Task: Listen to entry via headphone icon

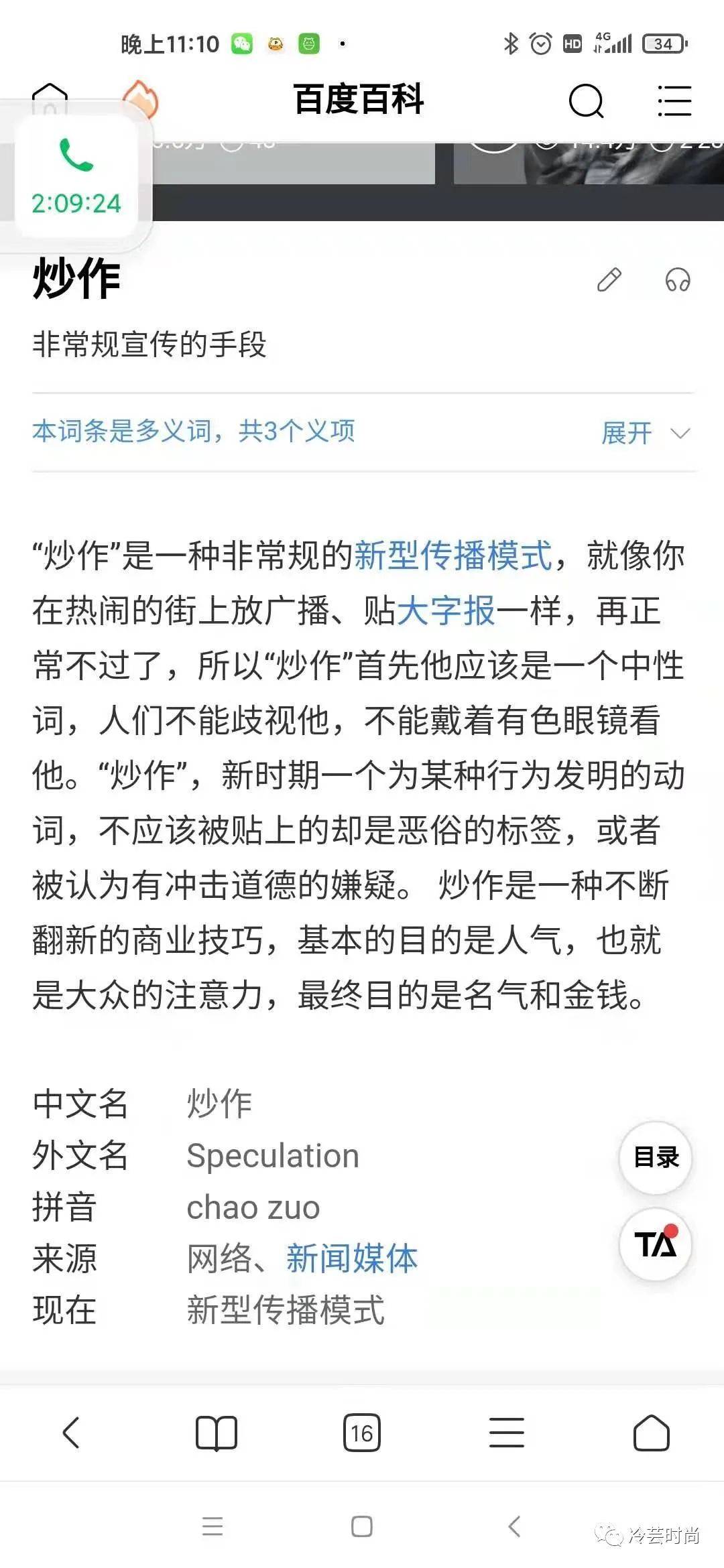Action: point(677,280)
